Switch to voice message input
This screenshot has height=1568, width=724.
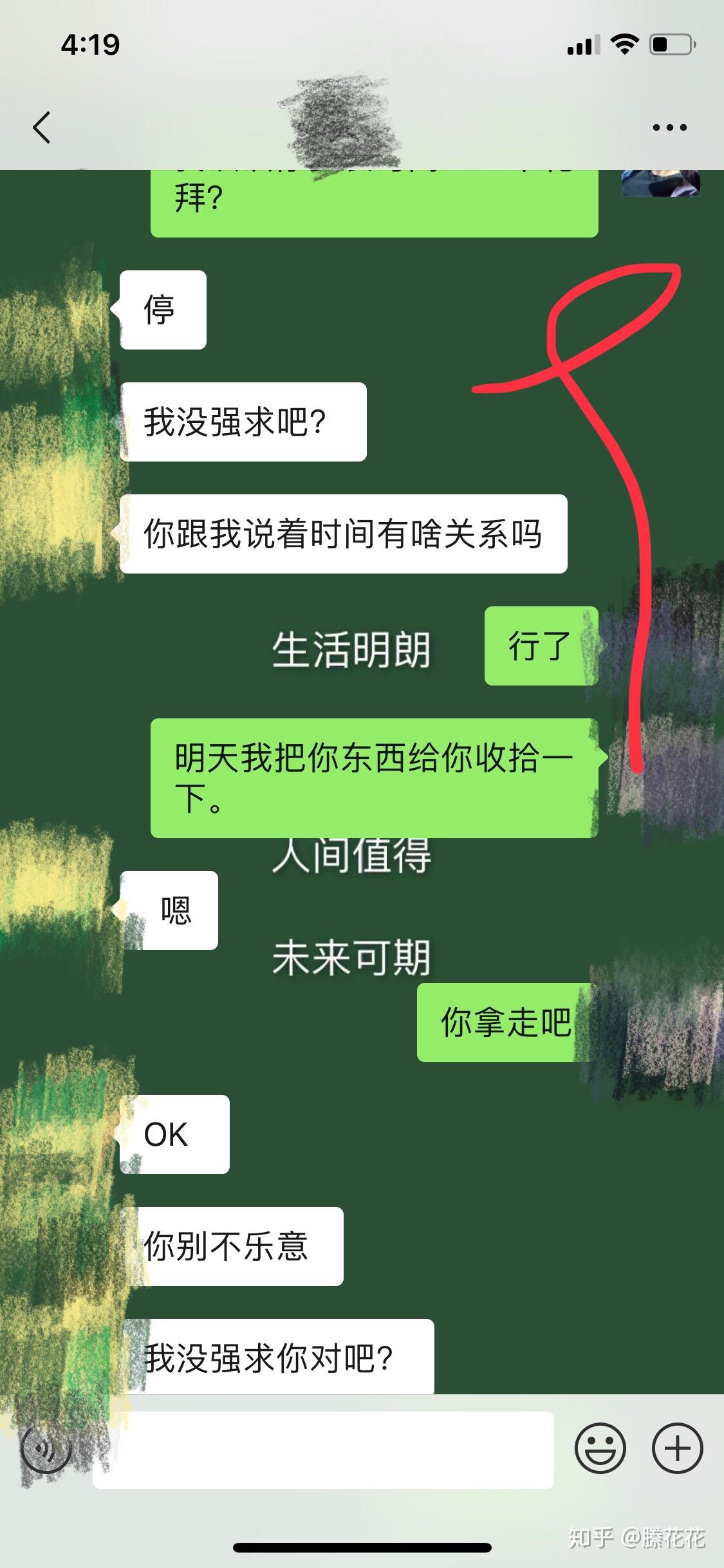(x=45, y=1450)
